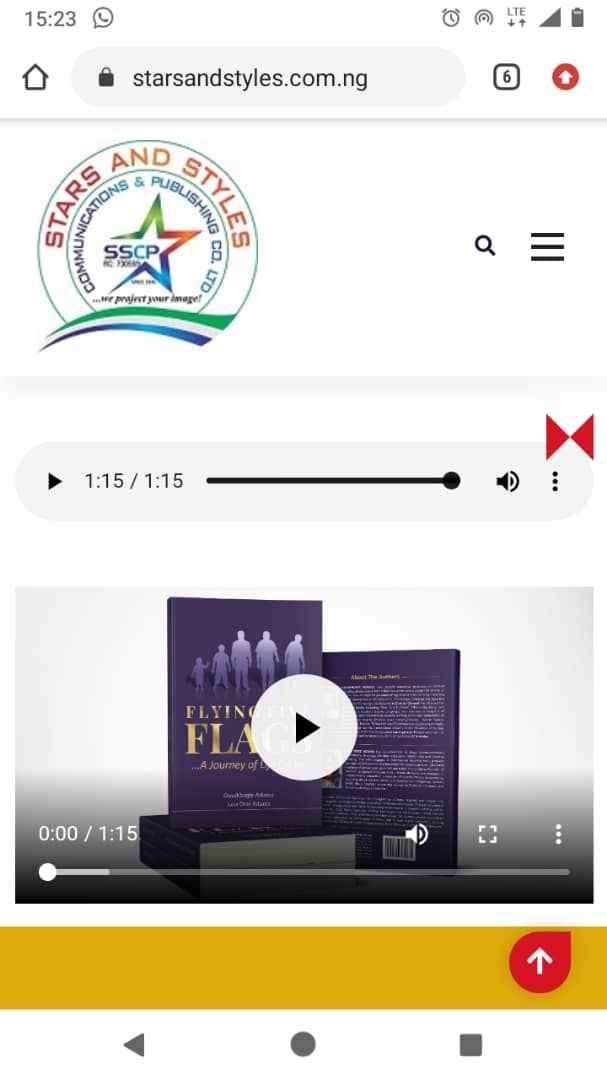Play the Flying Flags book video

(307, 727)
